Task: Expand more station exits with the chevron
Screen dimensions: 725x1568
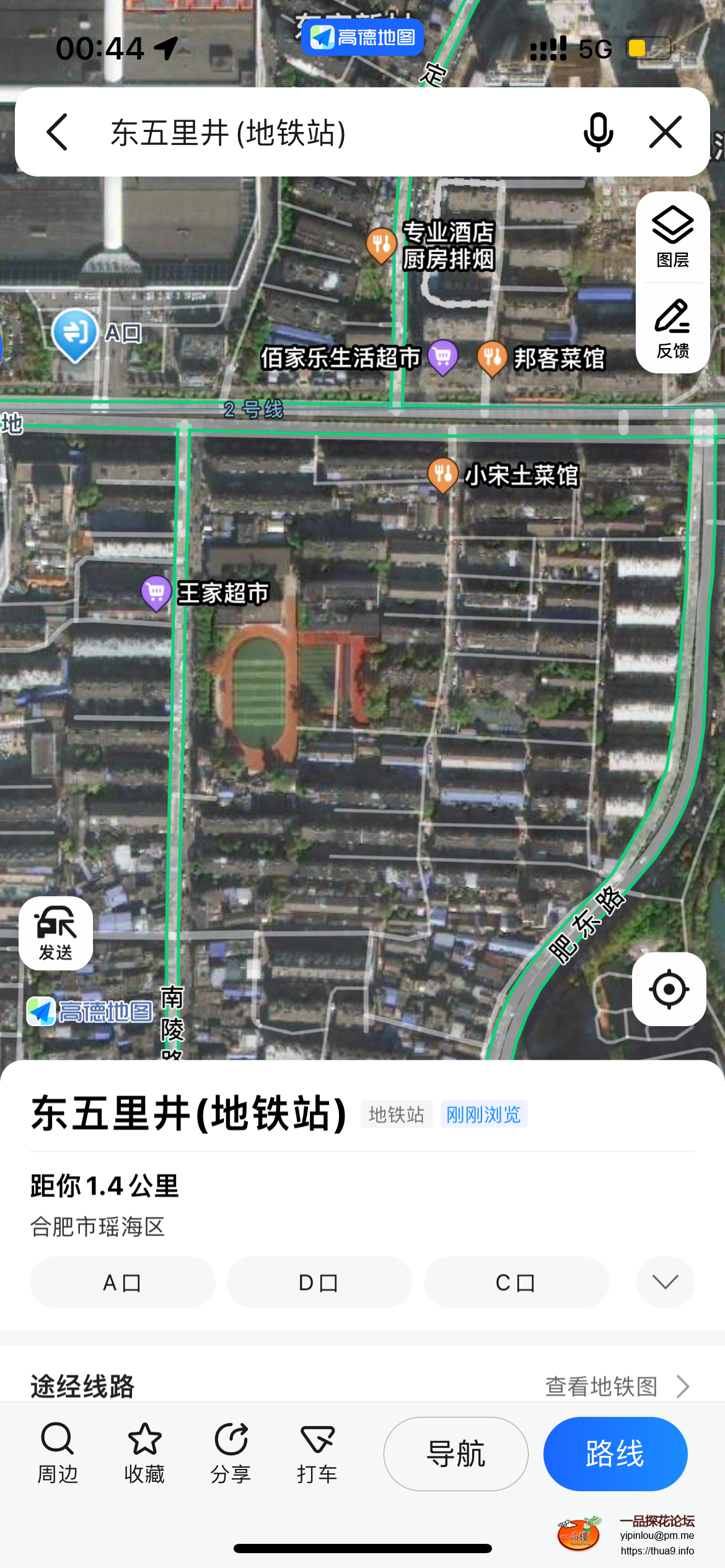Action: [664, 1282]
